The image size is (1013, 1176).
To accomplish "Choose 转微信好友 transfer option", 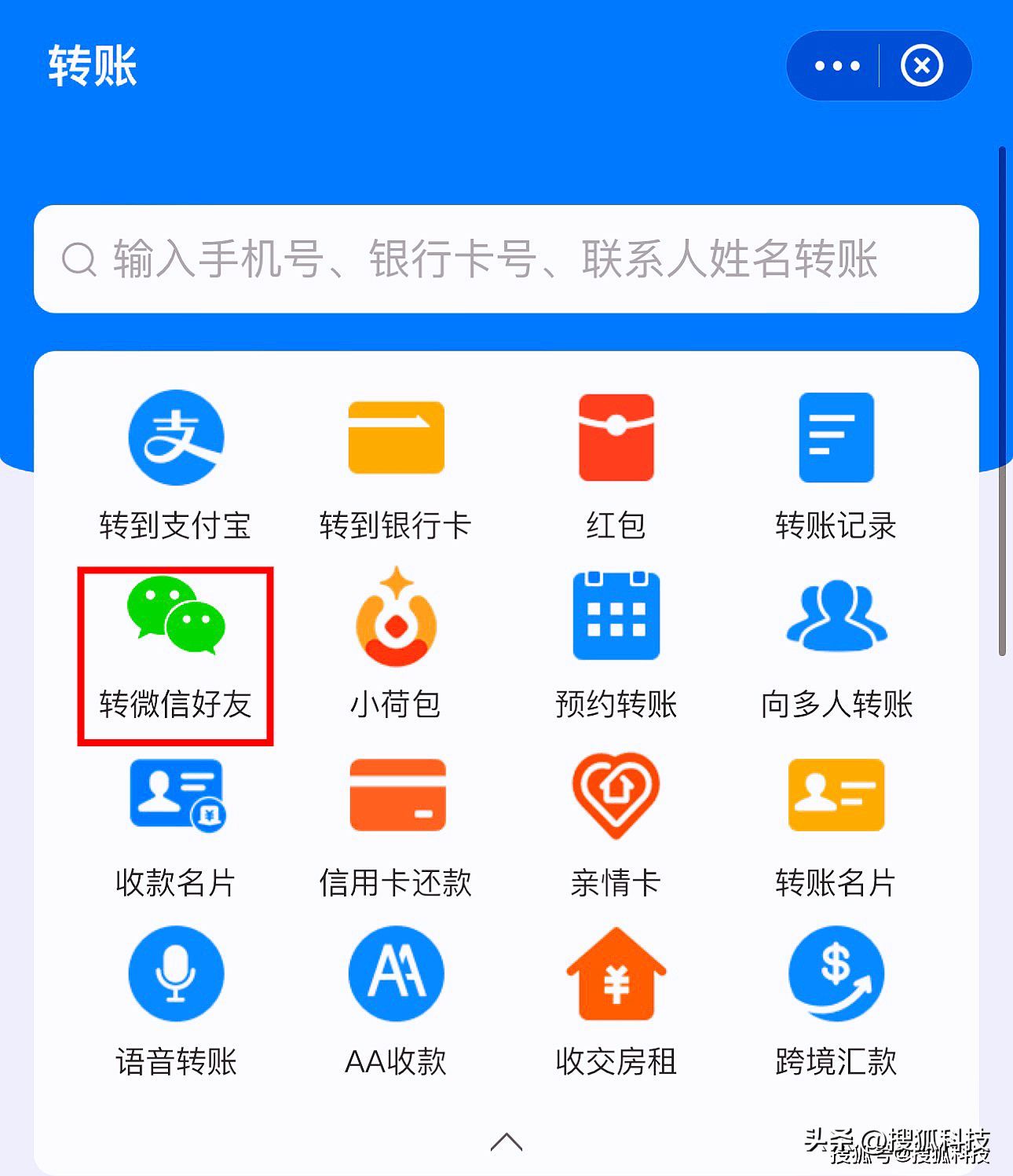I will pyautogui.click(x=176, y=617).
